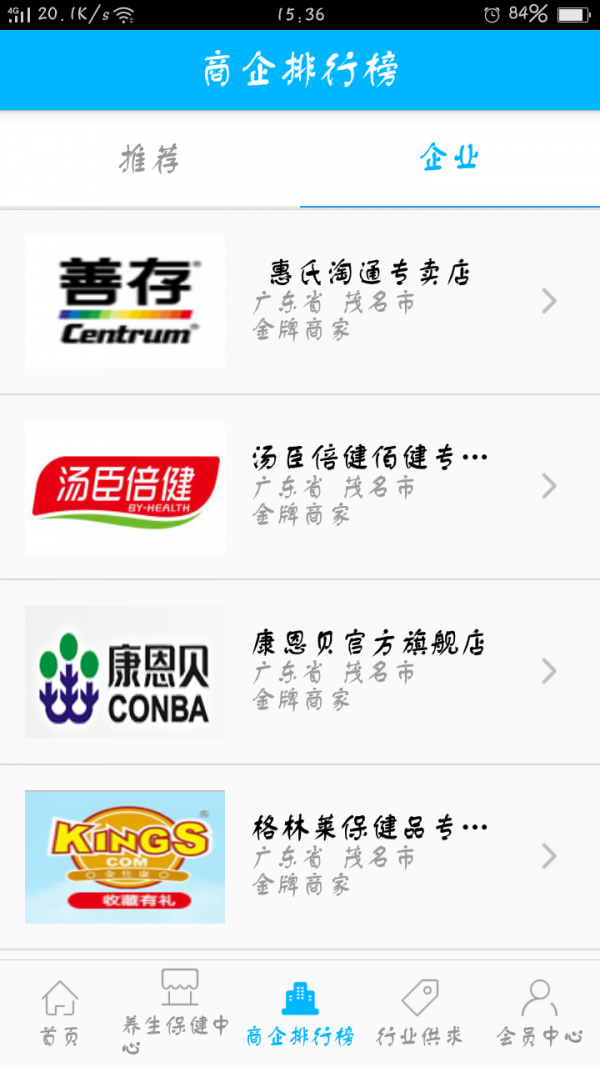Open 会员中心 member center
Image resolution: width=600 pixels, height=1067 pixels.
click(x=540, y=1012)
